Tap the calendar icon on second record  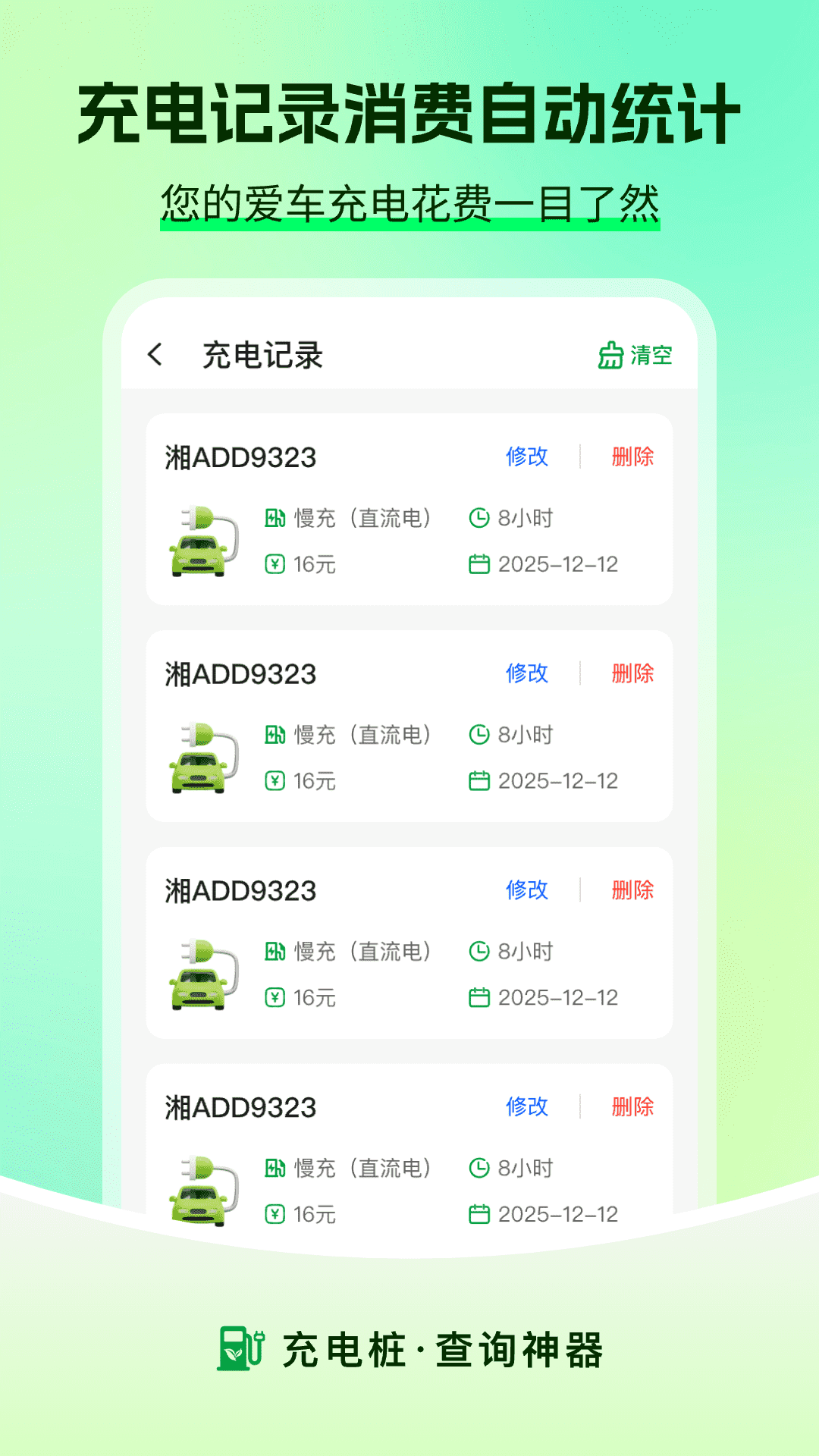point(479,780)
